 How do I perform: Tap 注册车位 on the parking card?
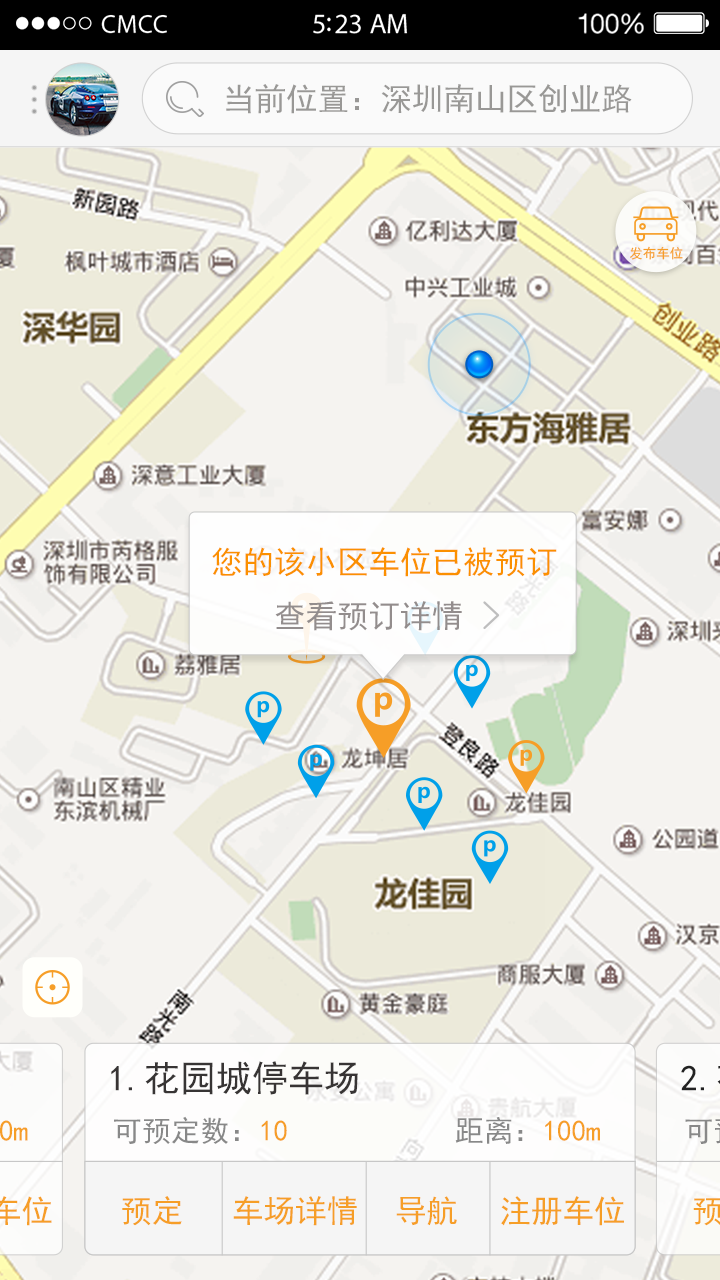[x=562, y=1211]
